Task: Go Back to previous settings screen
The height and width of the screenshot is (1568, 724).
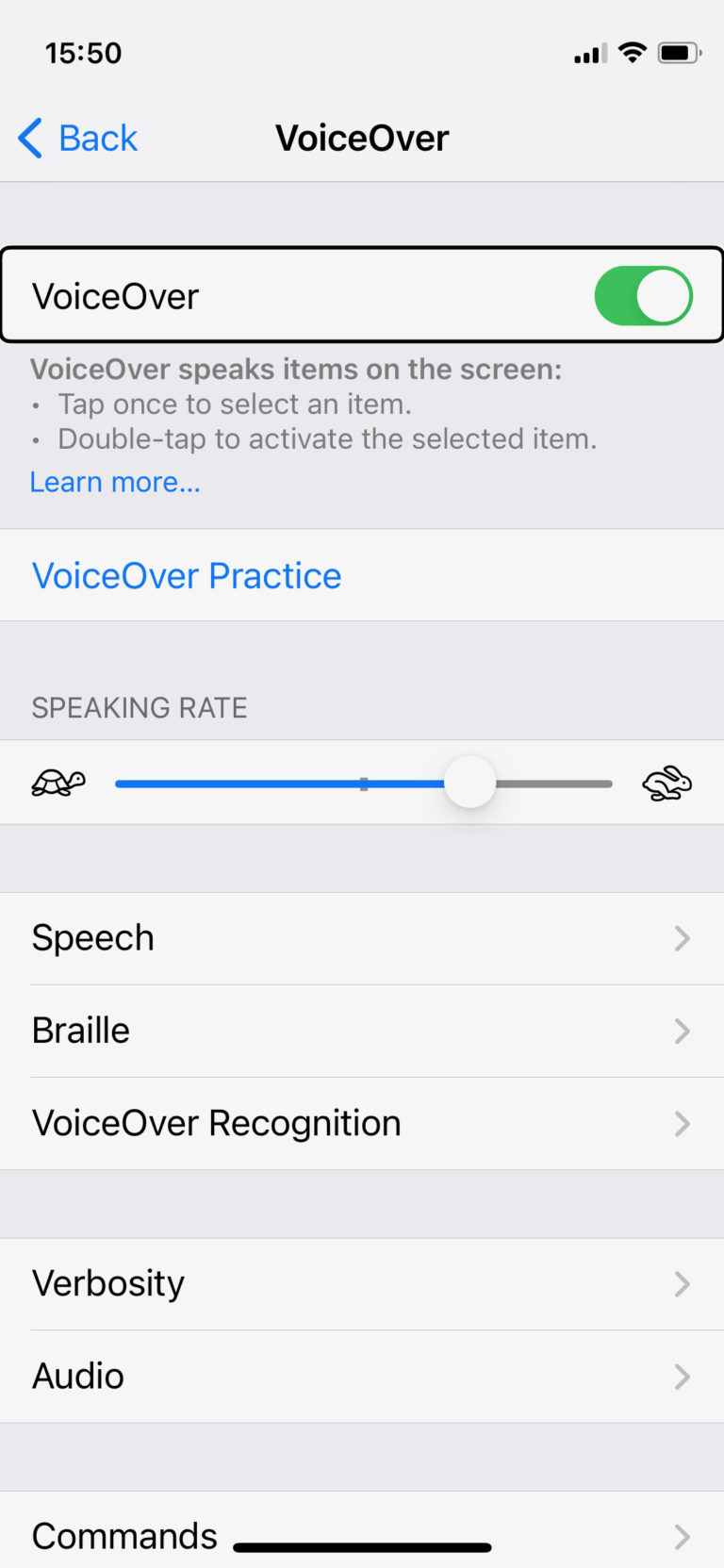Action: (x=75, y=138)
